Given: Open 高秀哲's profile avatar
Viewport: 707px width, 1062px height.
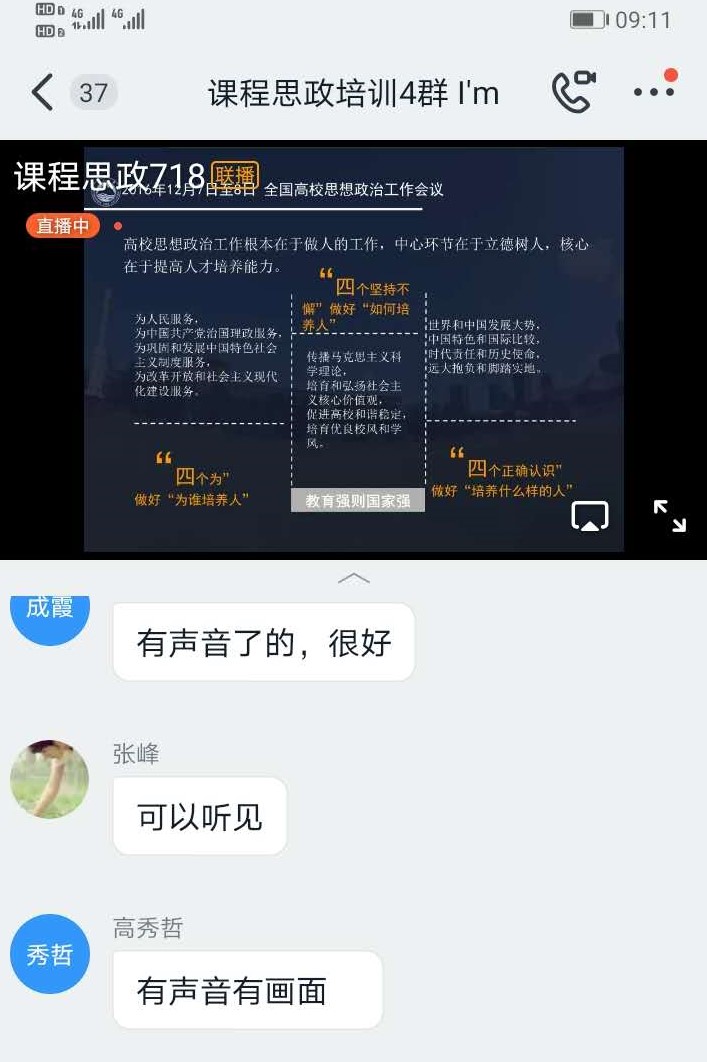Looking at the screenshot, I should click(x=50, y=954).
